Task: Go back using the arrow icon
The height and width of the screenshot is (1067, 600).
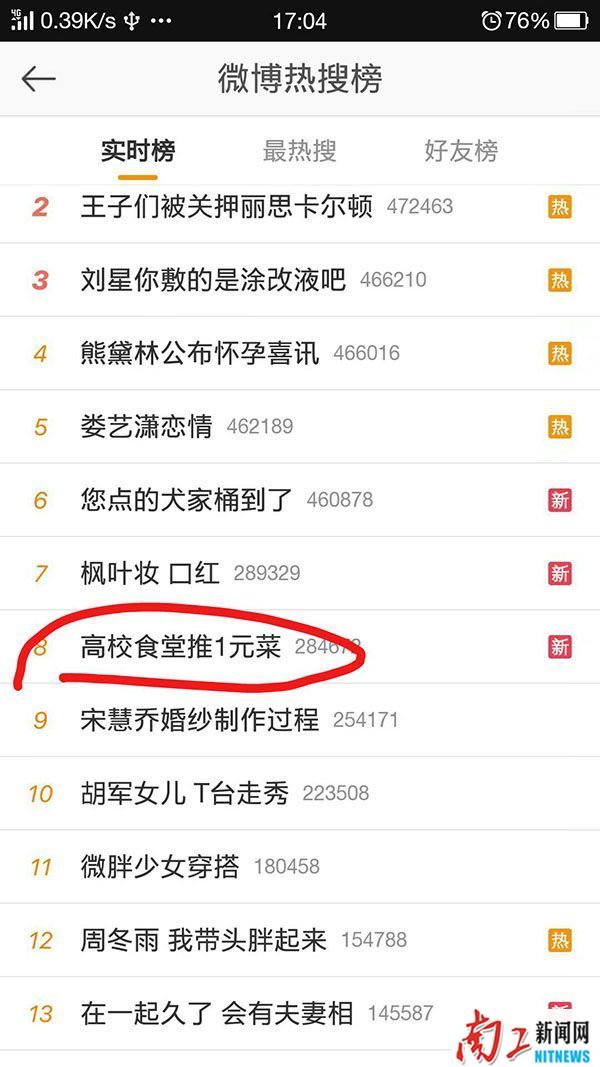Action: (39, 79)
